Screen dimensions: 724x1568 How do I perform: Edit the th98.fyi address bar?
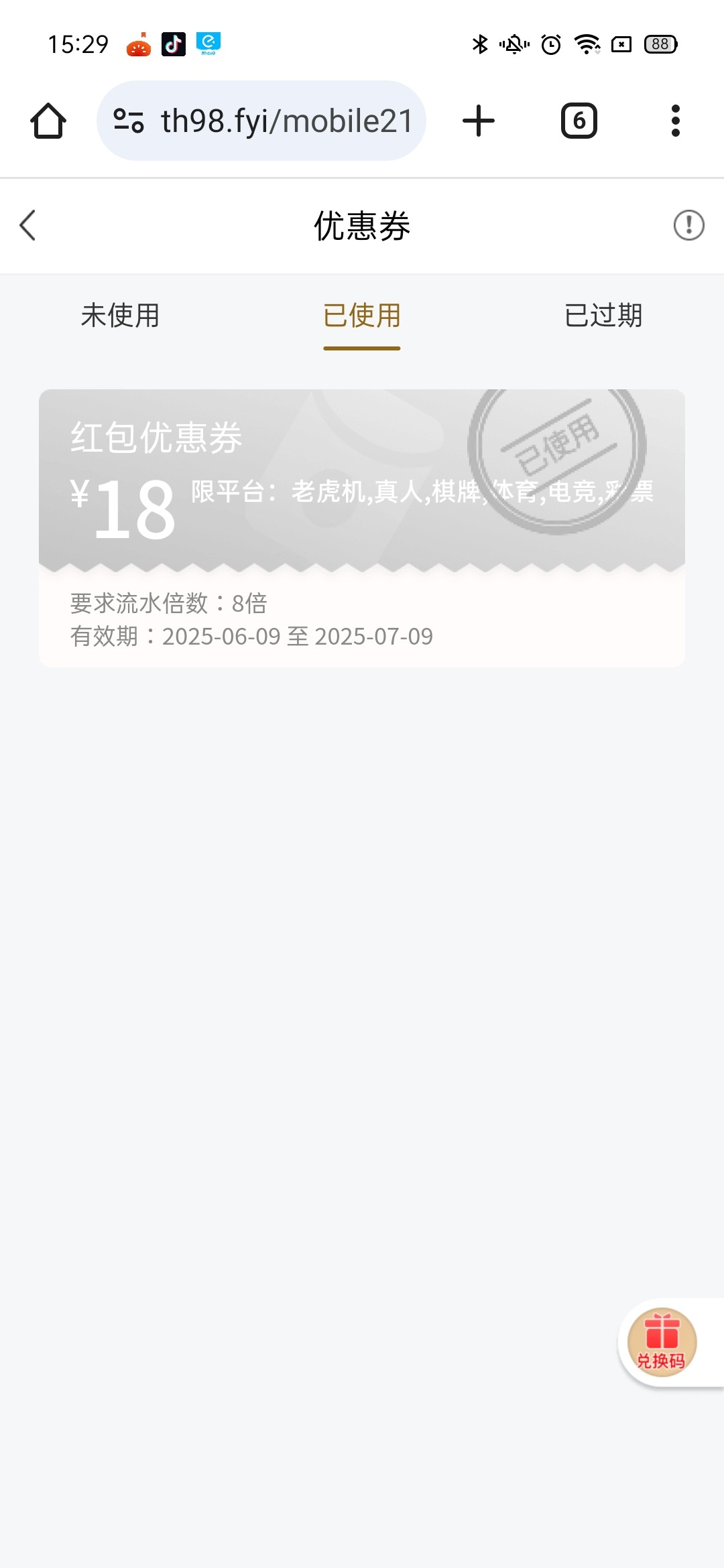pos(287,121)
